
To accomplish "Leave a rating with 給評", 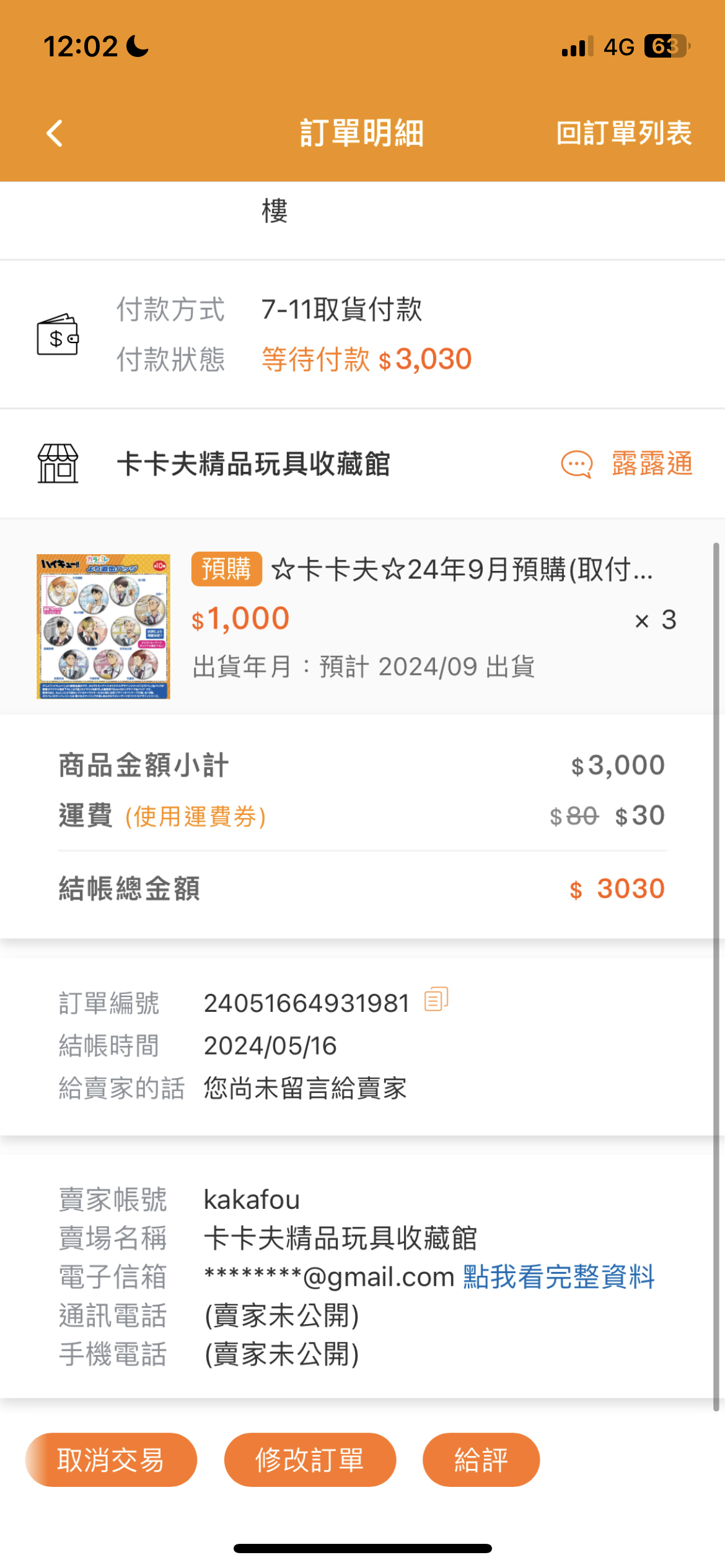I will point(481,1460).
